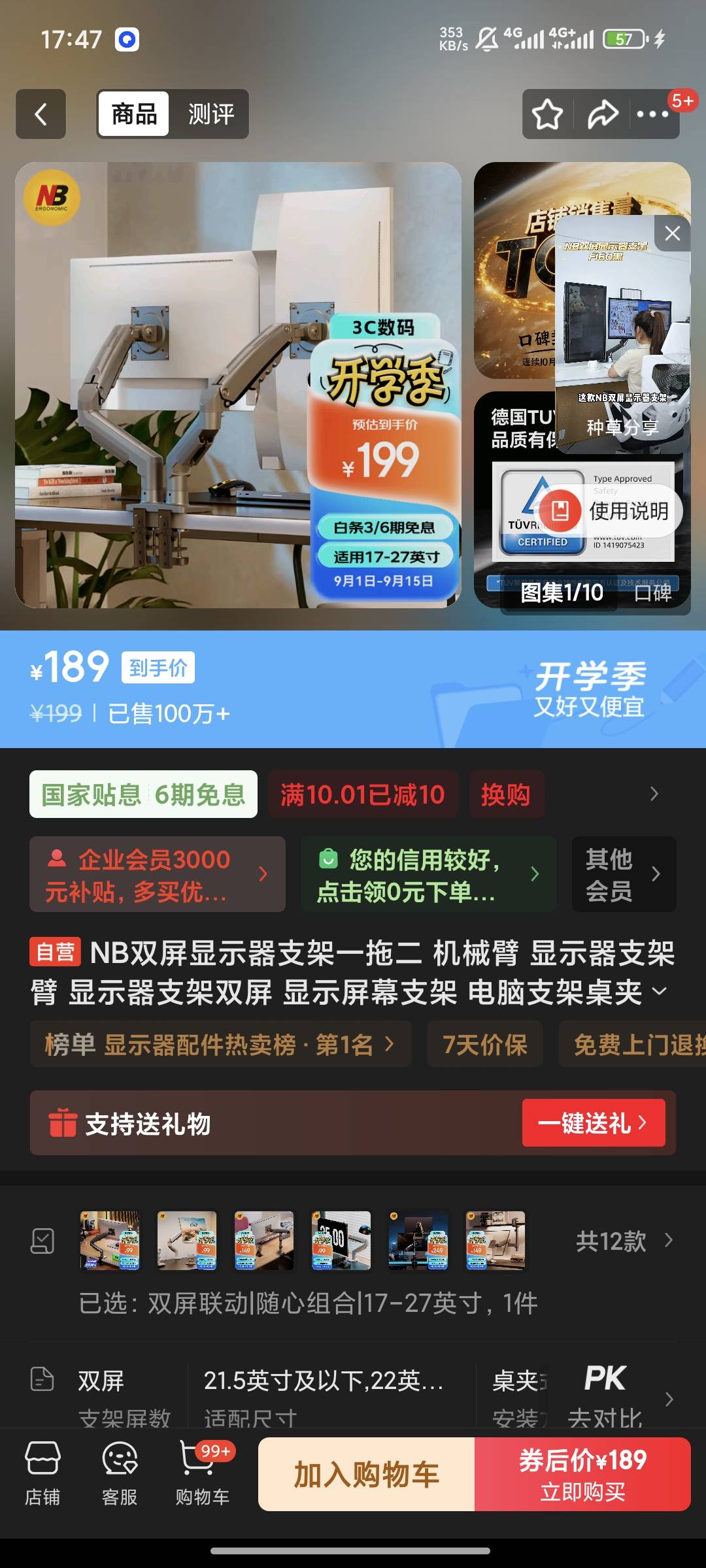The image size is (706, 1568).
Task: Click the back arrow to exit product page
Action: coord(41,114)
